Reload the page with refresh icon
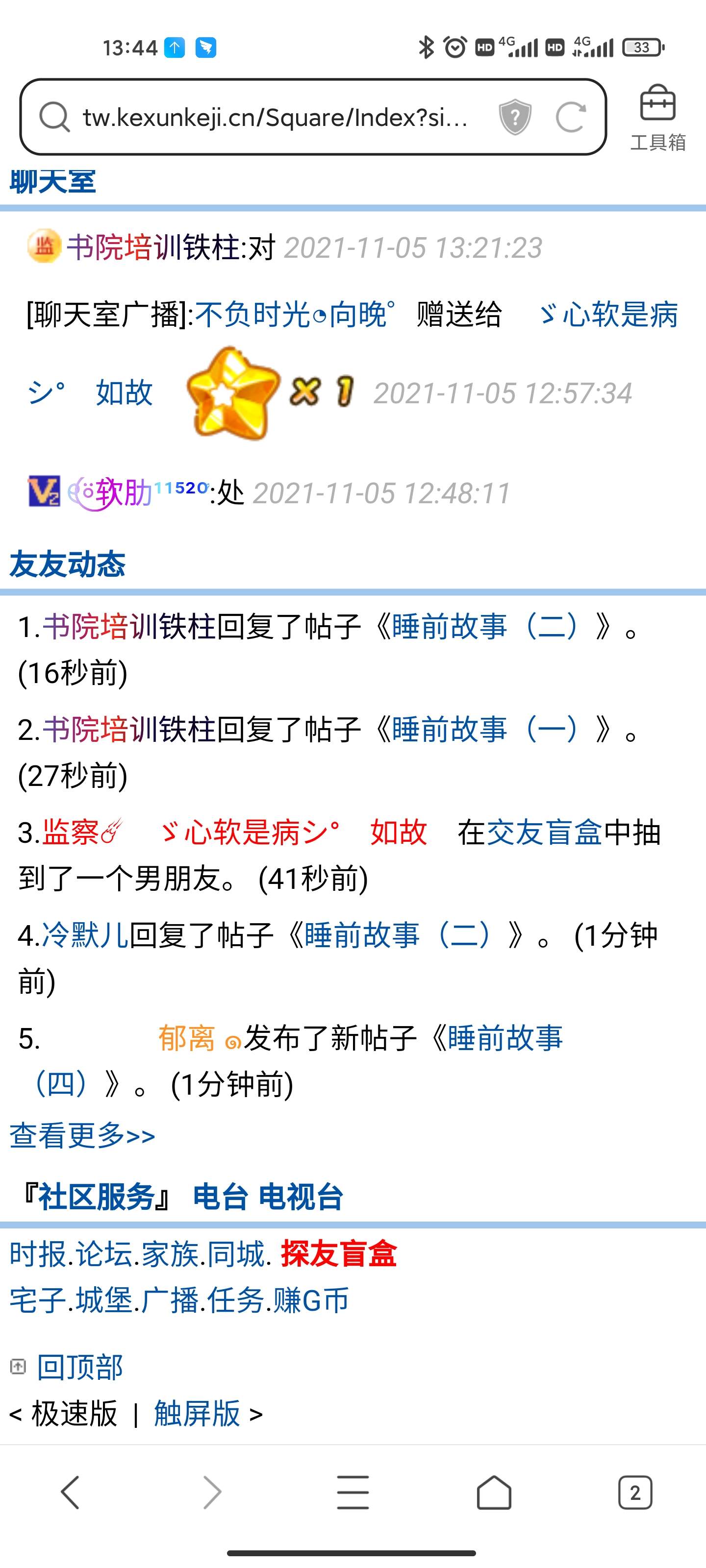Screen dimensions: 706x1568 coord(570,117)
